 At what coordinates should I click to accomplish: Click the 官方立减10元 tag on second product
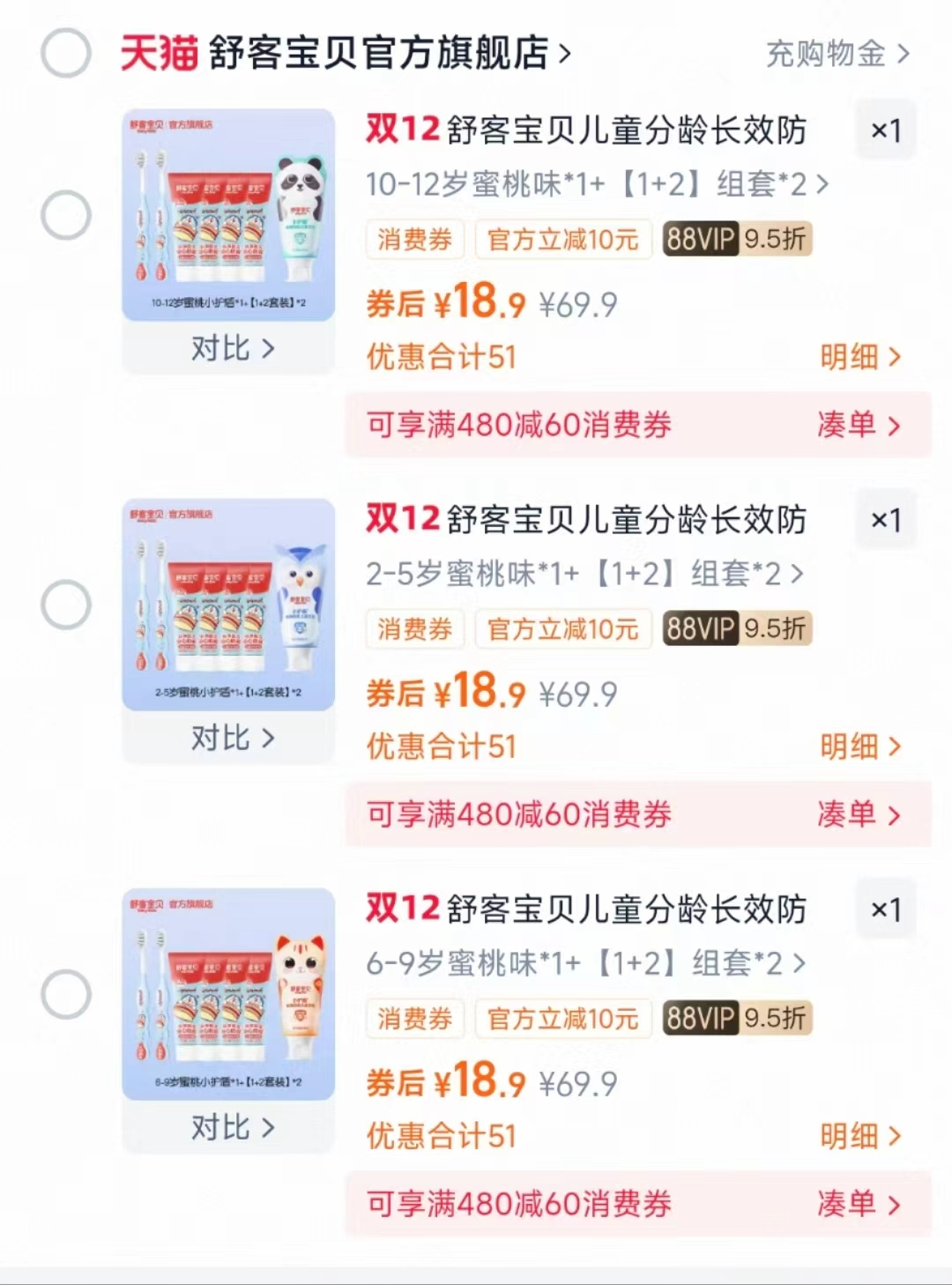tap(562, 629)
